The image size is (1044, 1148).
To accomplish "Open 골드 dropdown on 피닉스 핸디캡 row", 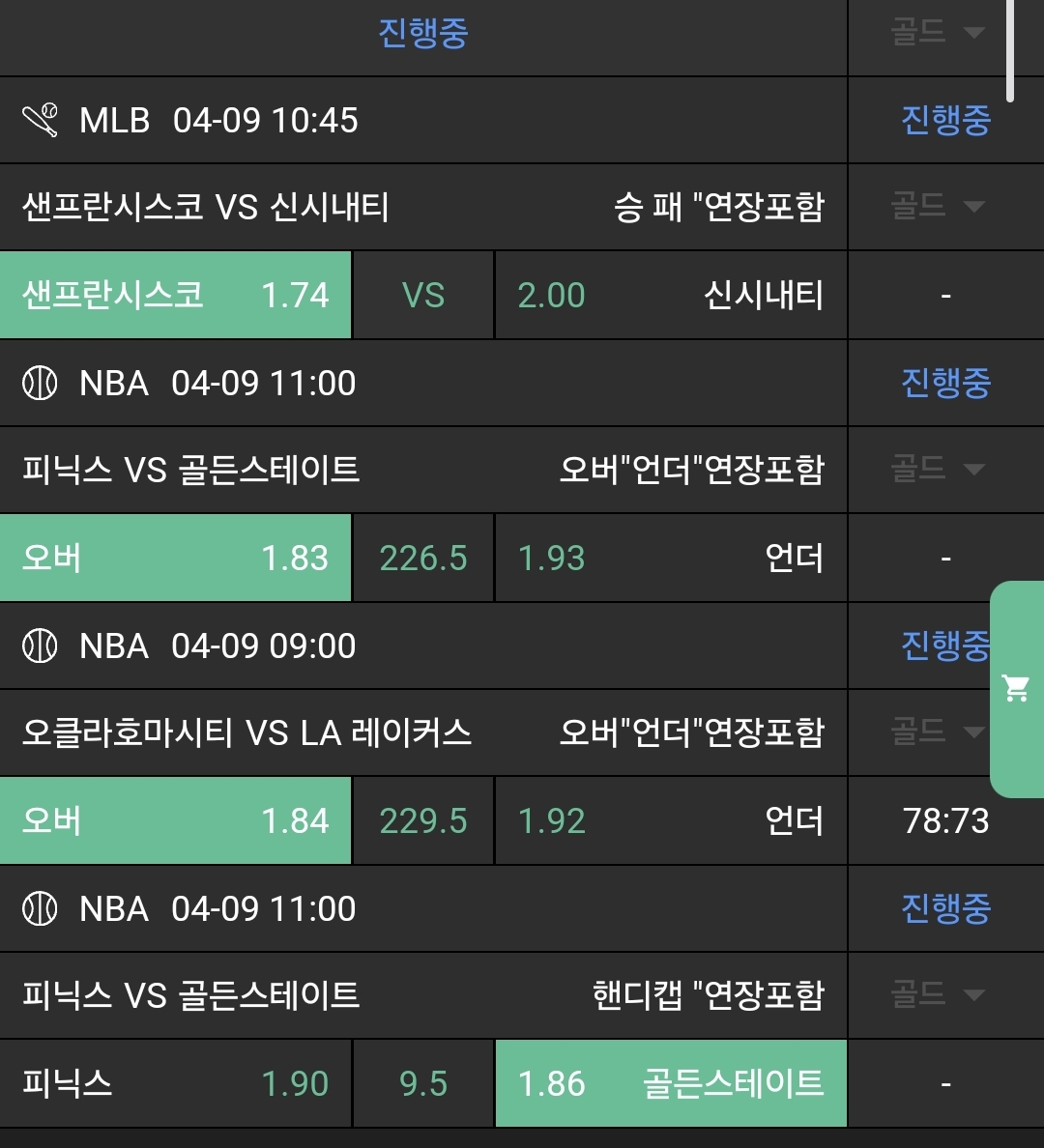I will (x=936, y=994).
